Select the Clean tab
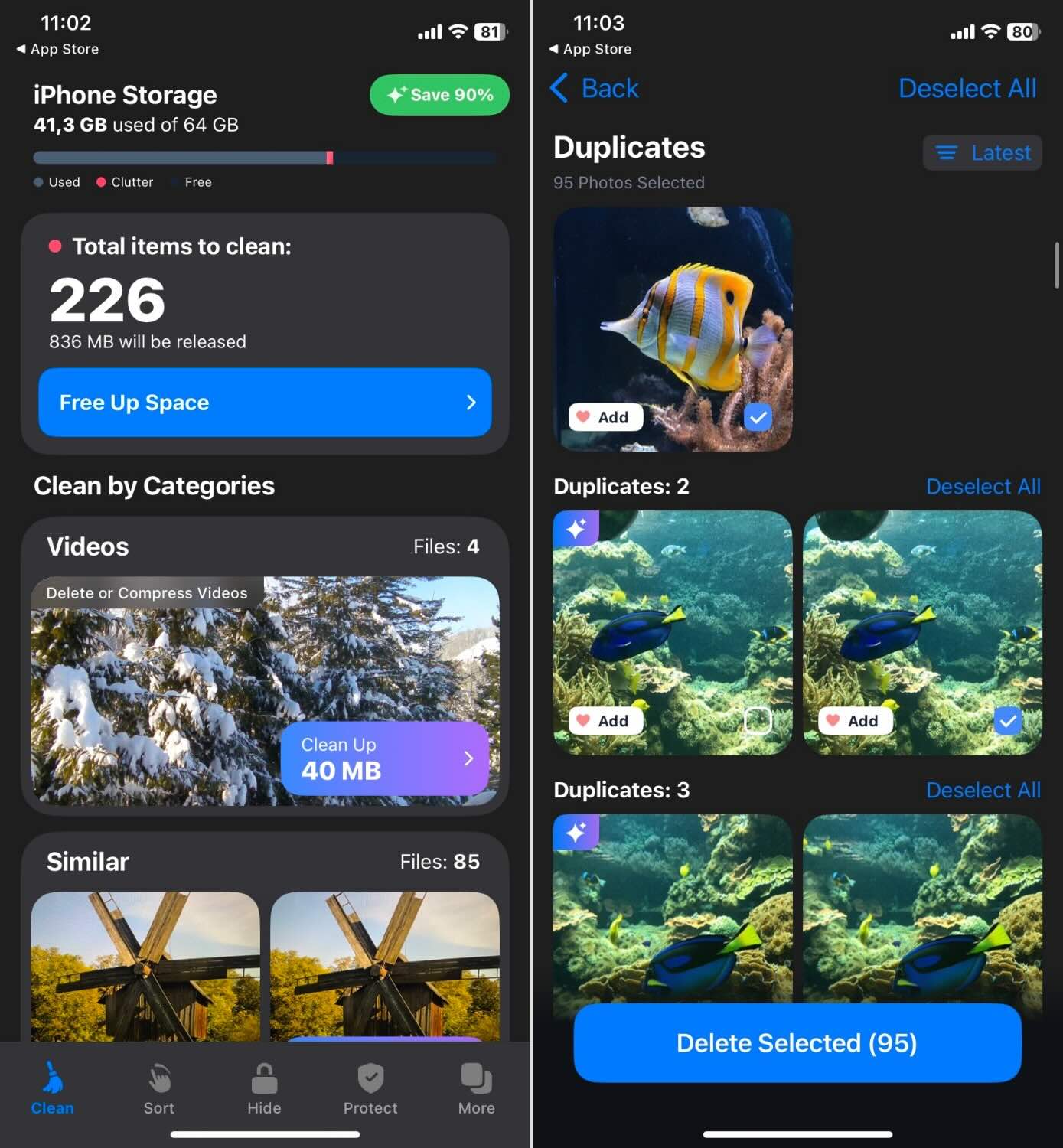 tap(53, 1088)
